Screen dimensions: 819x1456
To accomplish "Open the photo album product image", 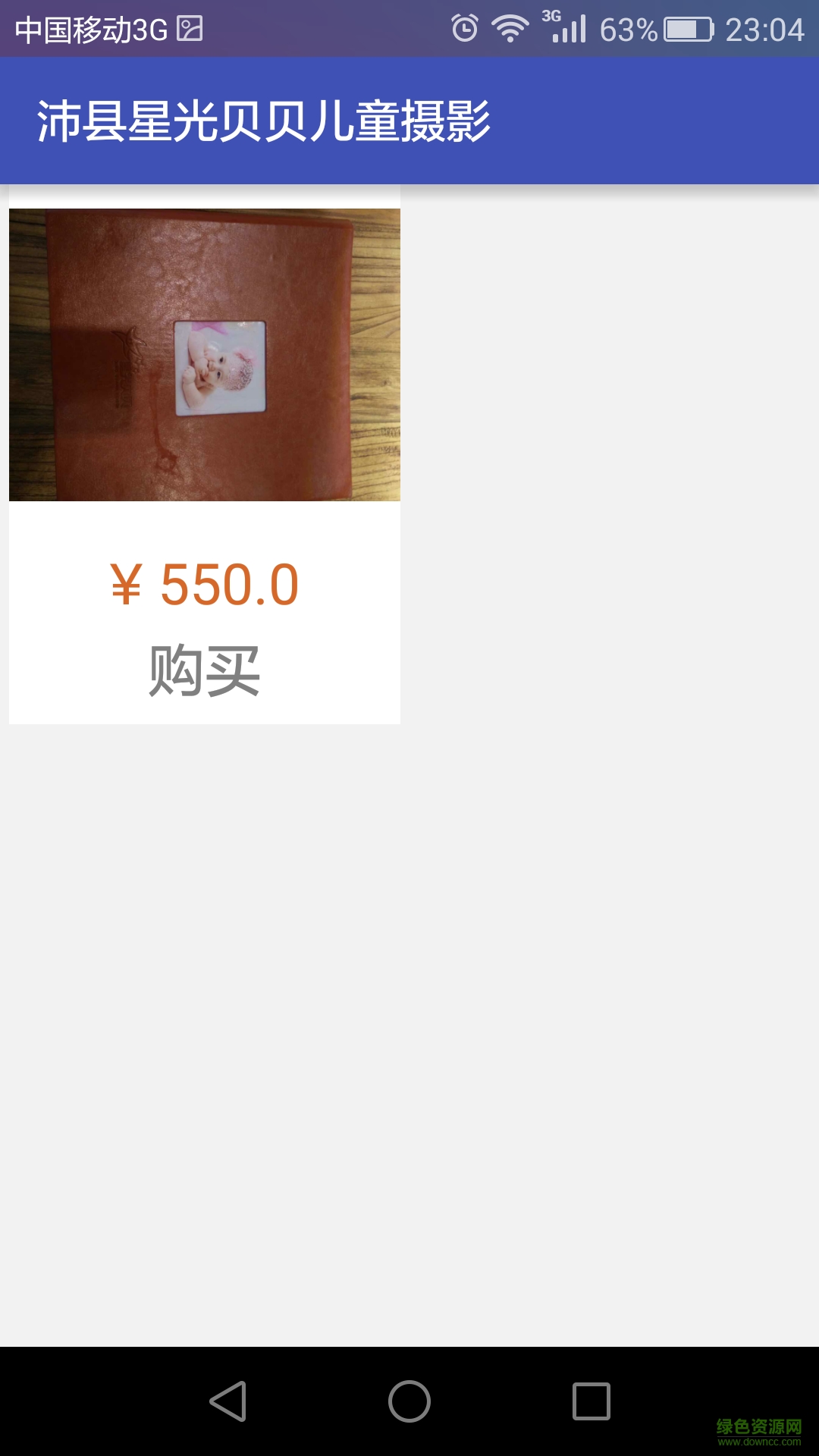I will (204, 354).
